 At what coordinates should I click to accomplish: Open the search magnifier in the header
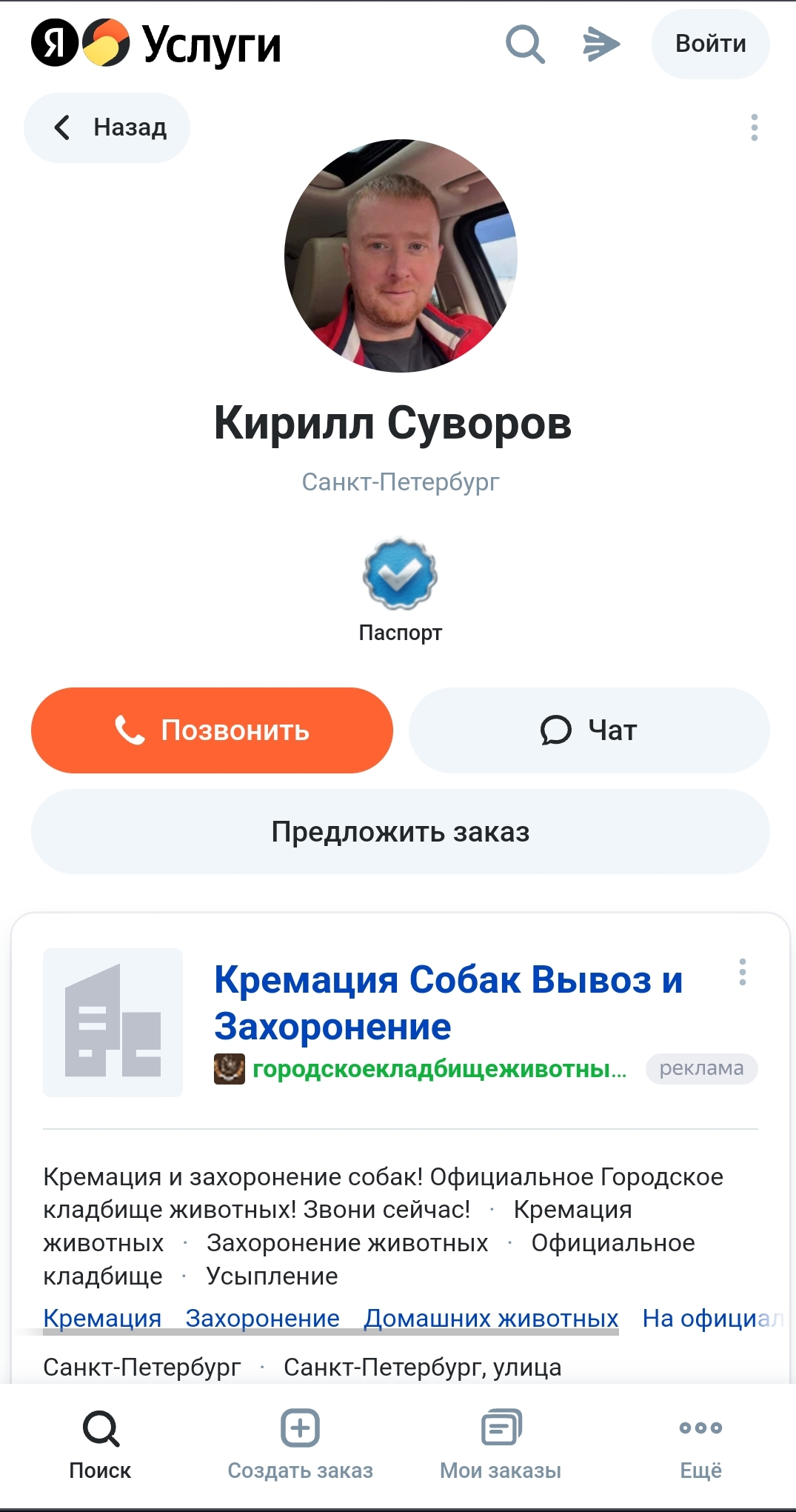coord(525,44)
